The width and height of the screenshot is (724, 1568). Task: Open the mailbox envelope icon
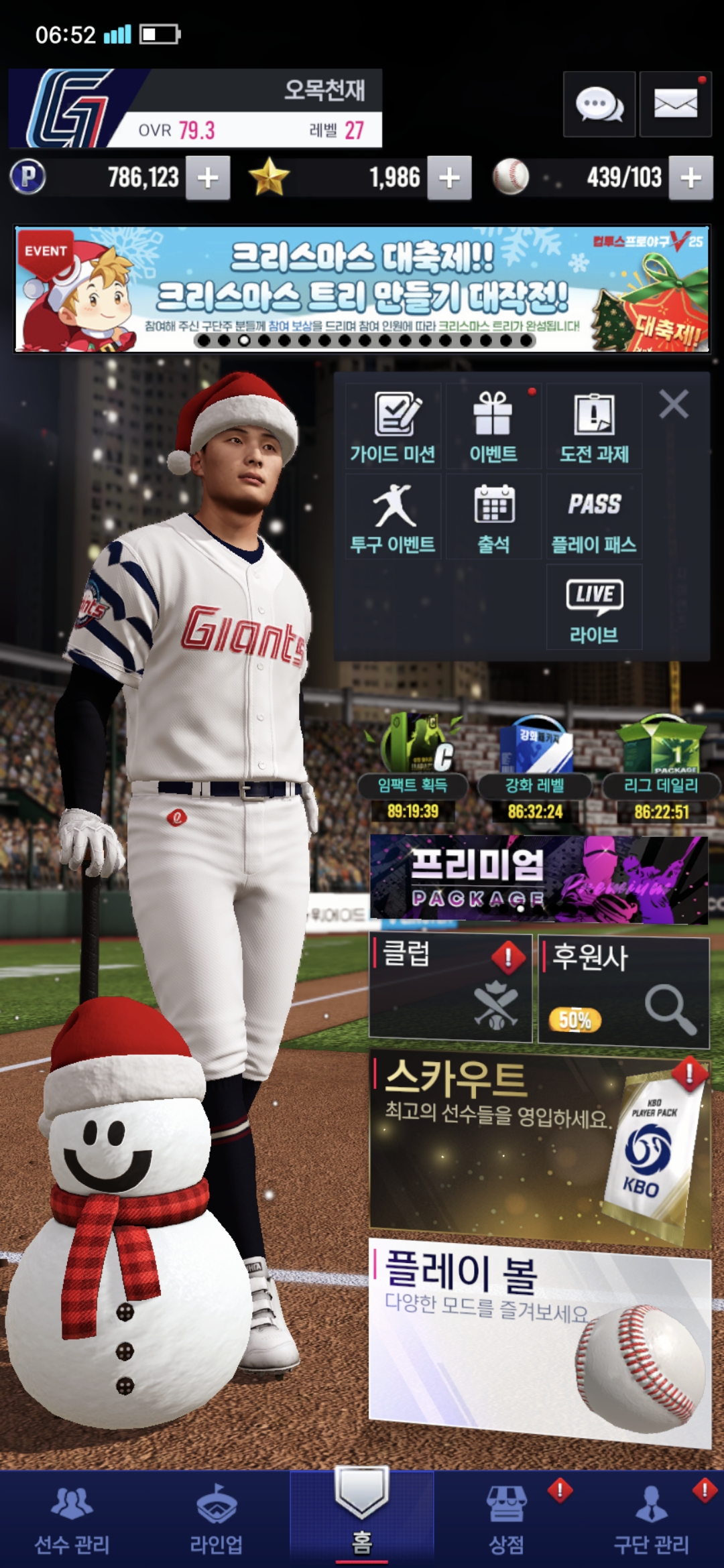[x=675, y=105]
